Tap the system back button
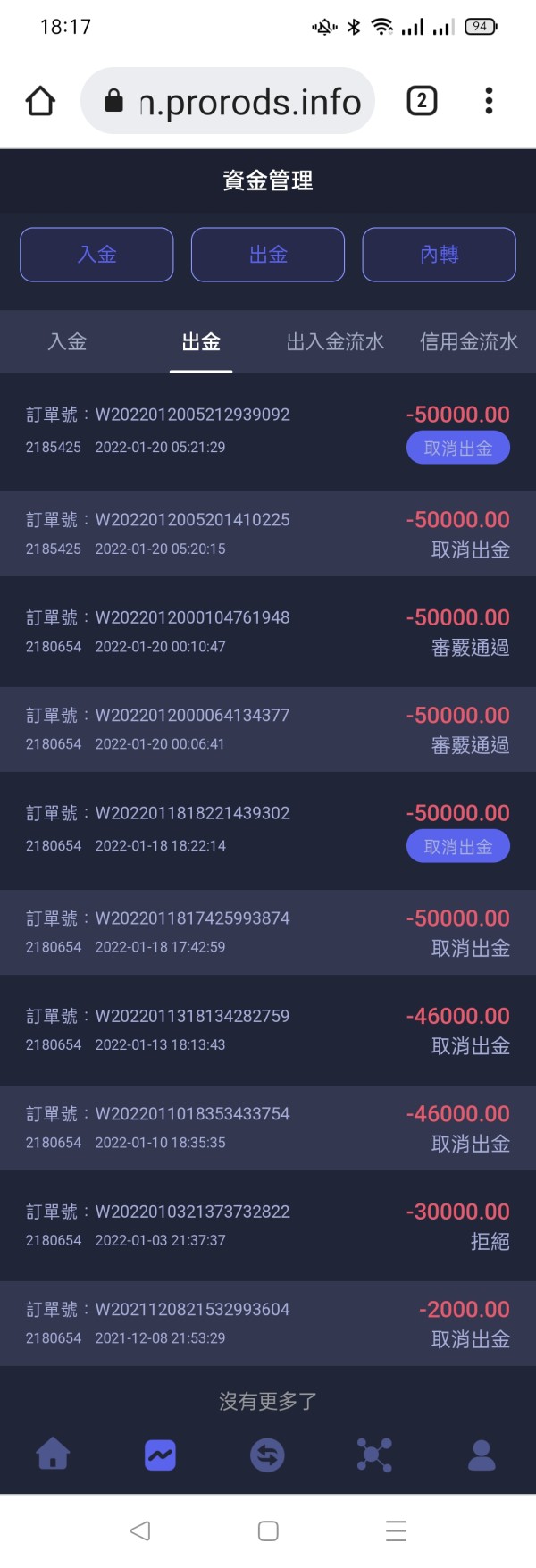 pyautogui.click(x=140, y=1530)
